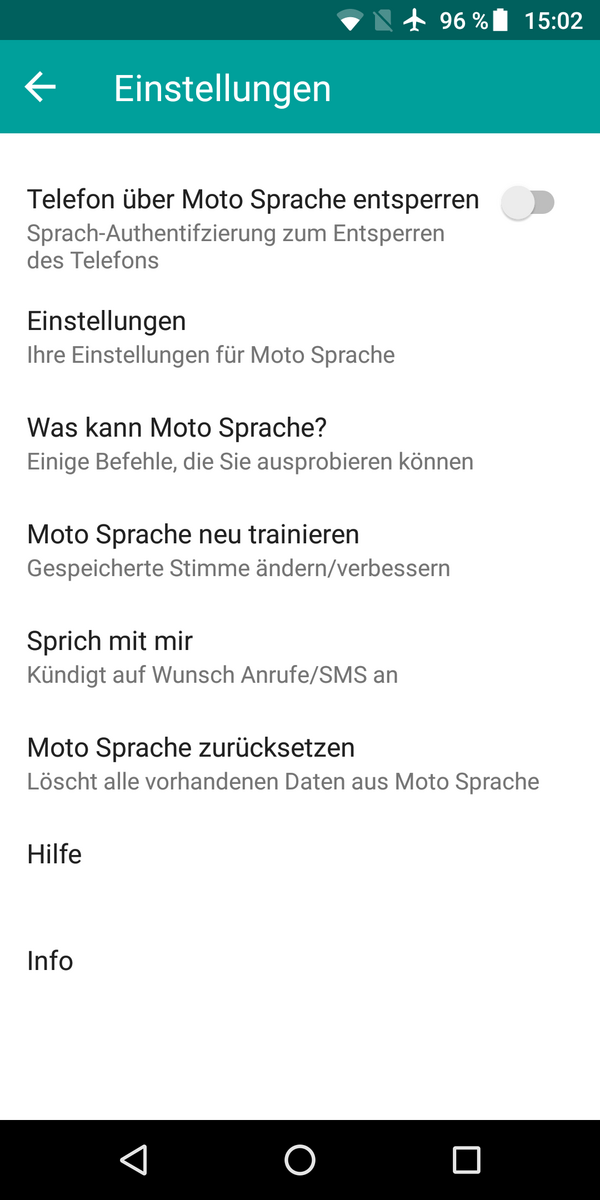The height and width of the screenshot is (1200, 600).
Task: Go back using the app bar arrow
Action: coord(40,88)
